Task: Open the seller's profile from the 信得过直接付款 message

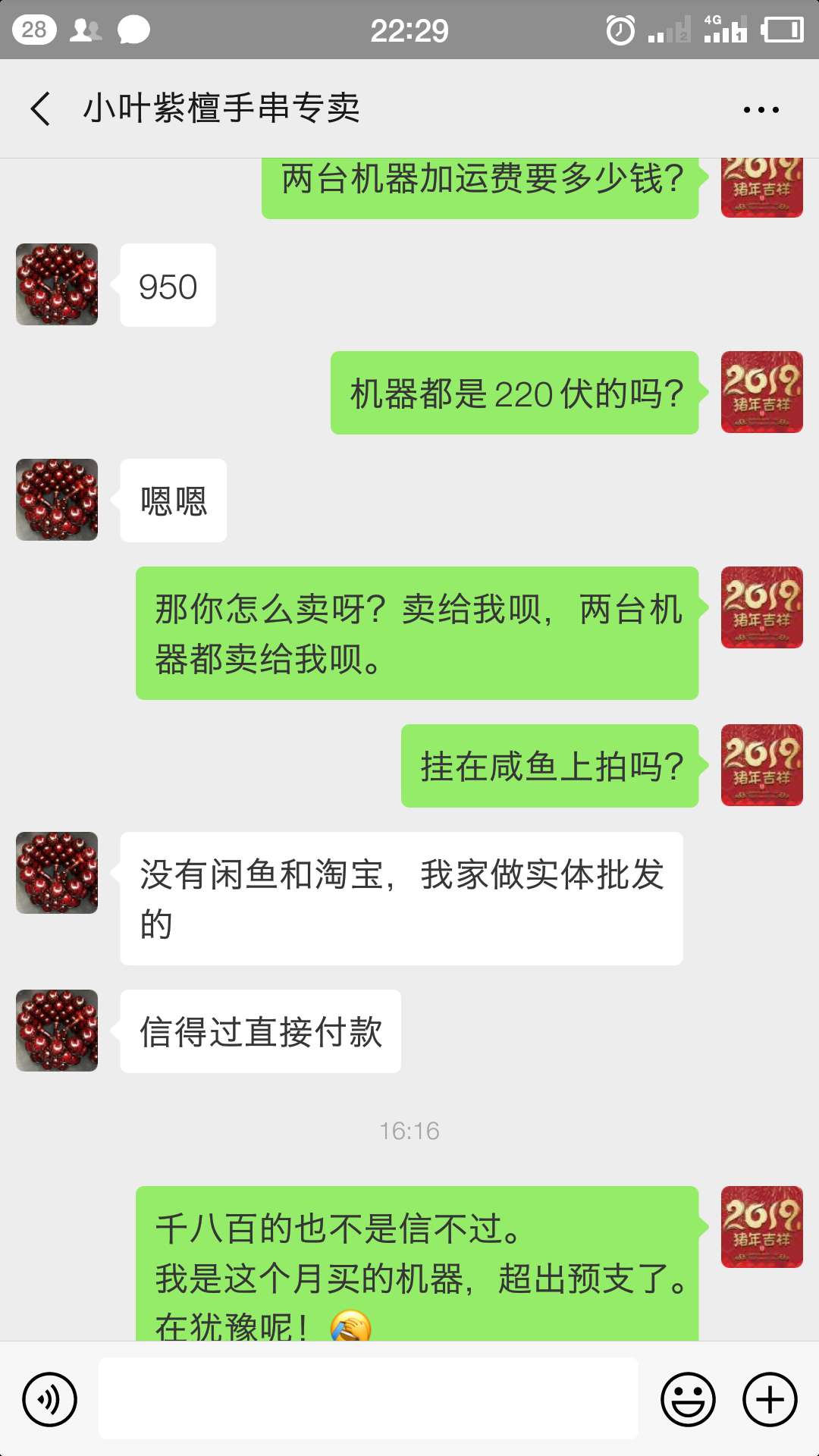Action: tap(57, 1031)
